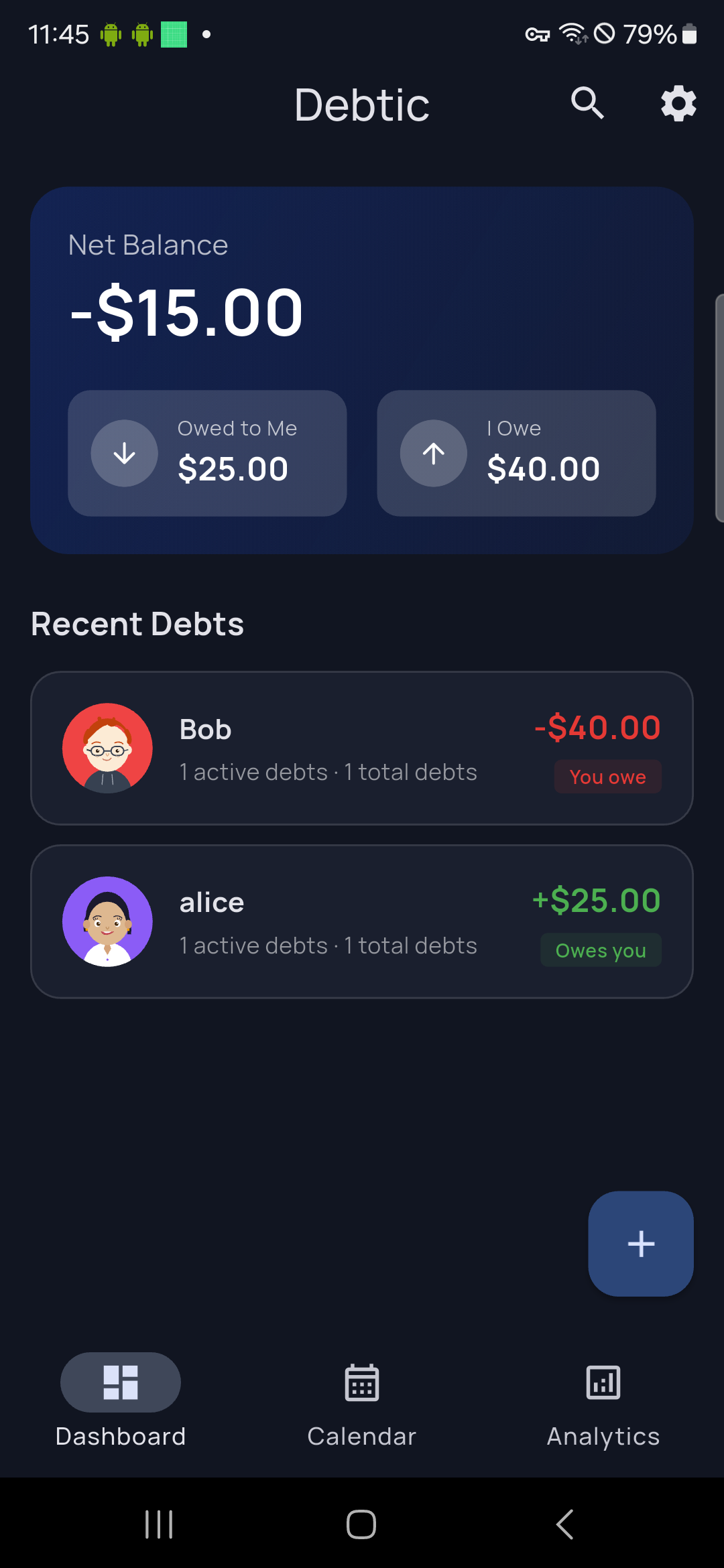Open the search icon in the top bar
Viewport: 724px width, 1568px height.
[587, 103]
